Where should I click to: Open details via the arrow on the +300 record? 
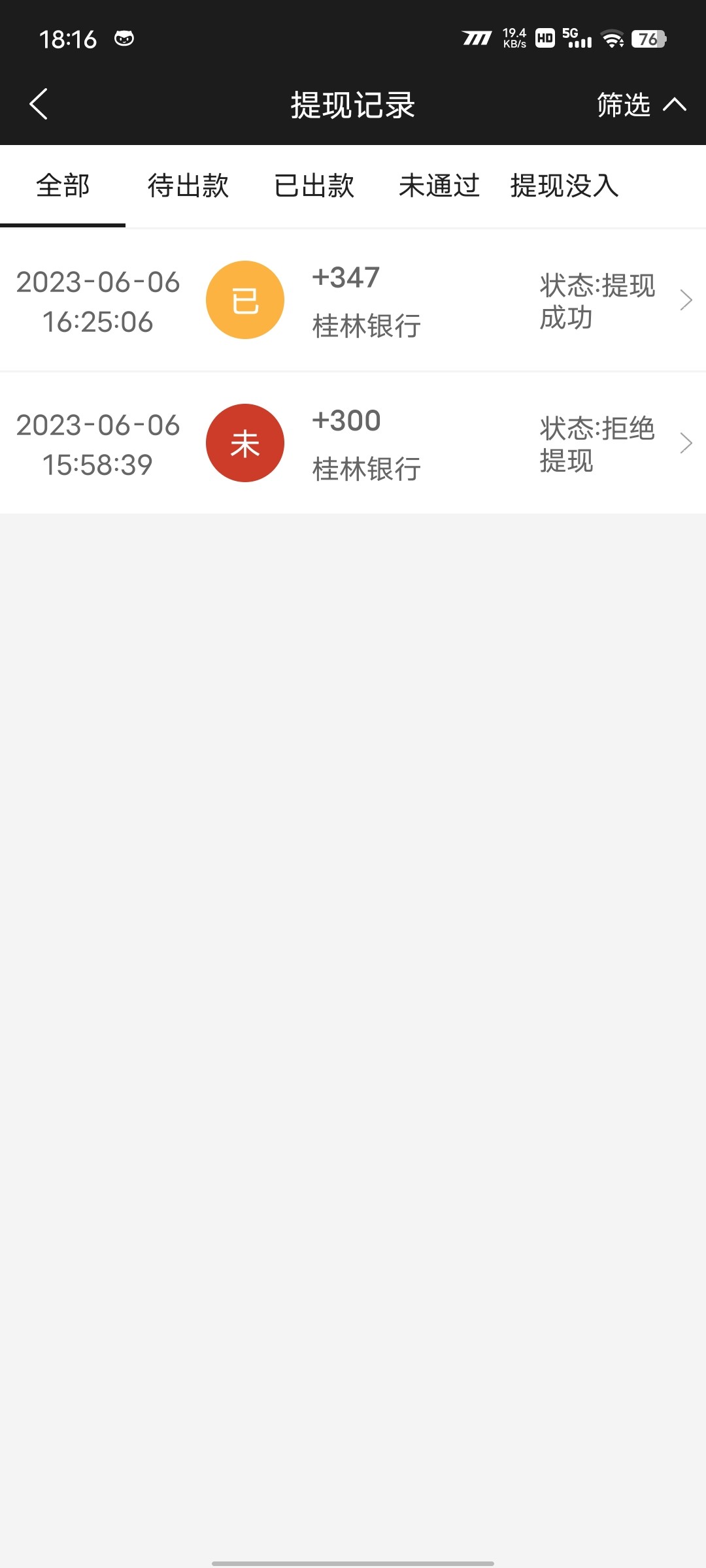(685, 442)
